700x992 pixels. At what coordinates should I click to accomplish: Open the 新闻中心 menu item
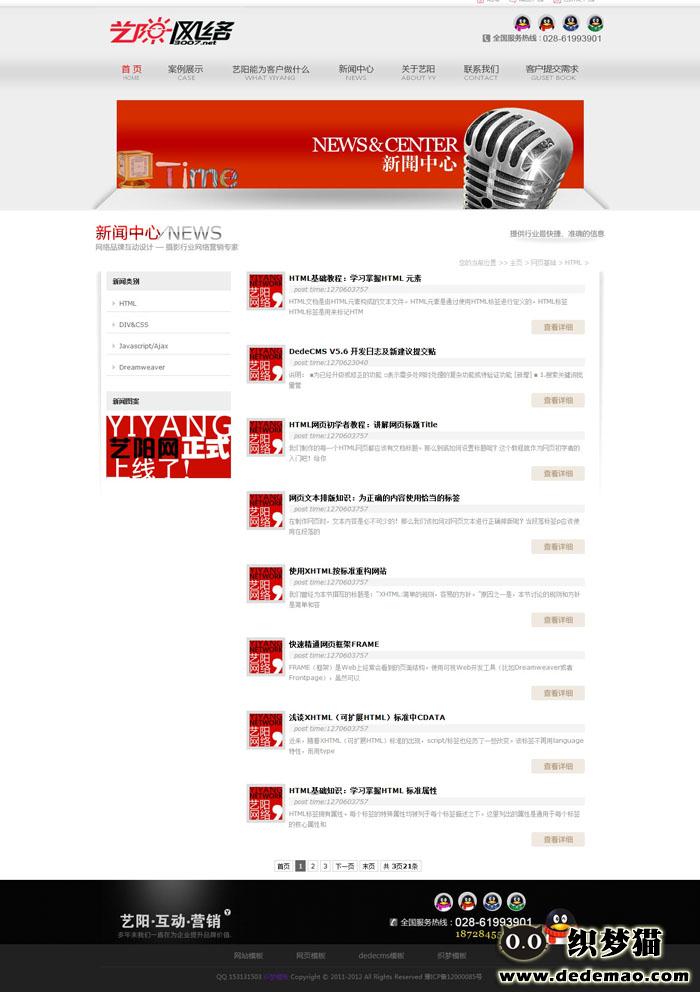coord(356,71)
